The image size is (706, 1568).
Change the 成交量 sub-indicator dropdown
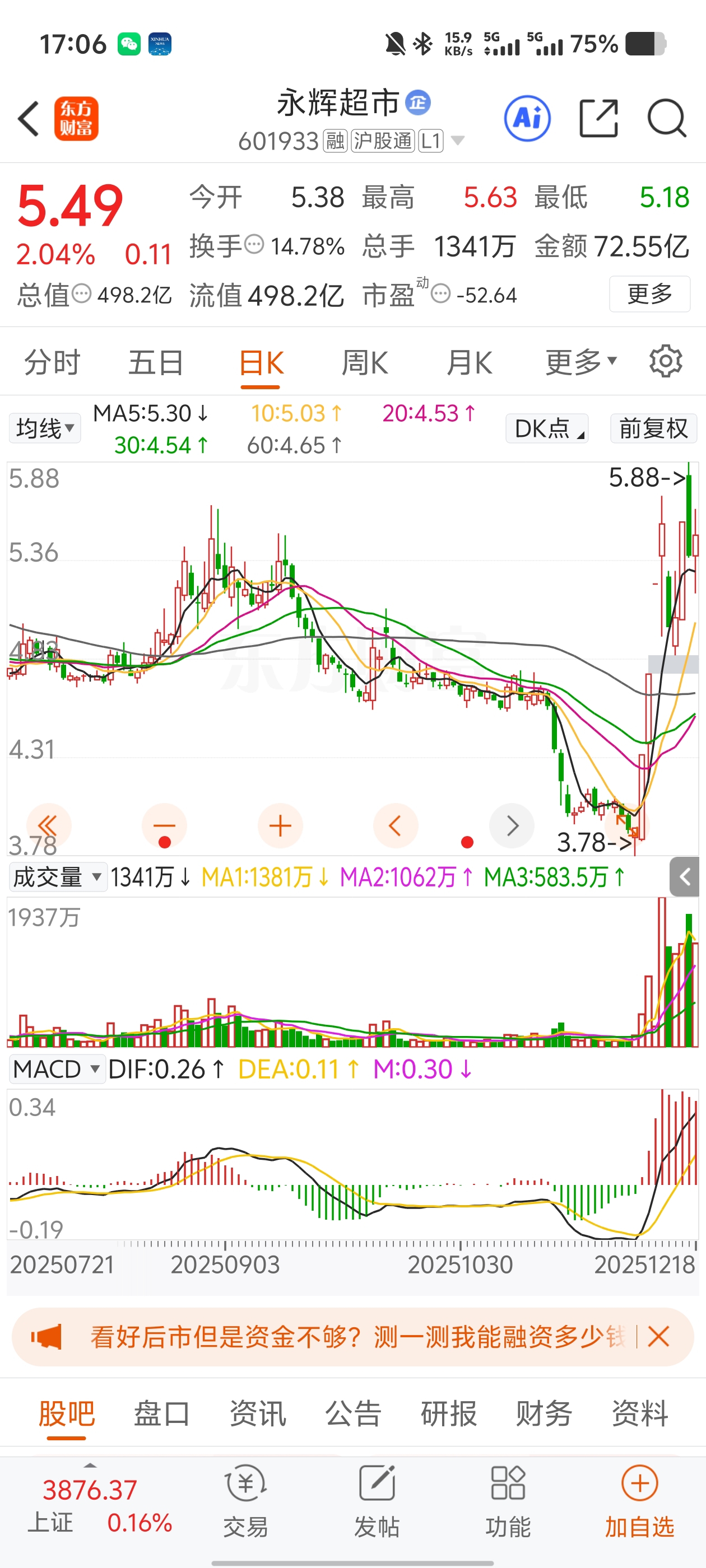(57, 877)
